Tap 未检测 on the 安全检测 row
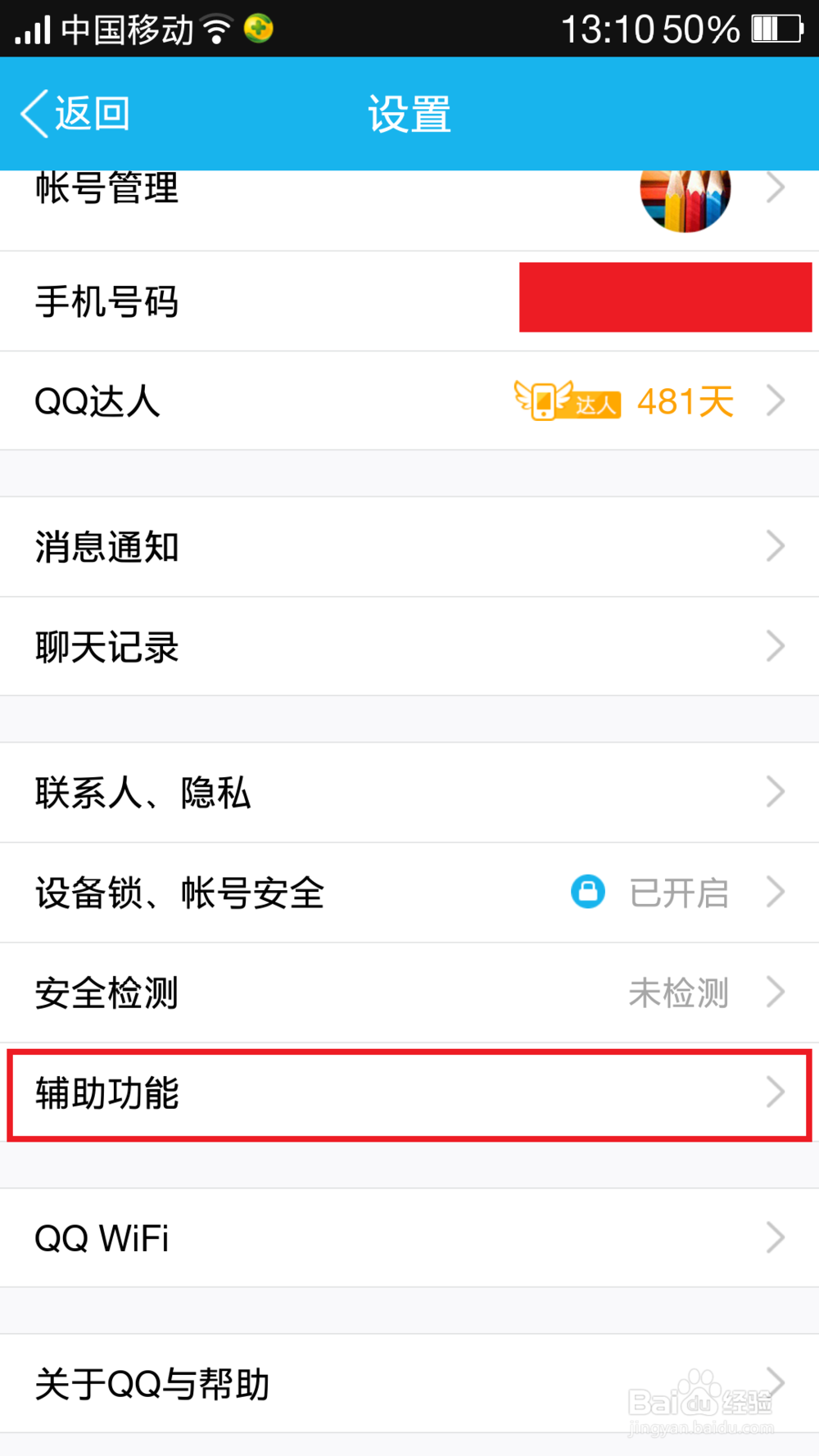Viewport: 819px width, 1456px height. click(677, 992)
